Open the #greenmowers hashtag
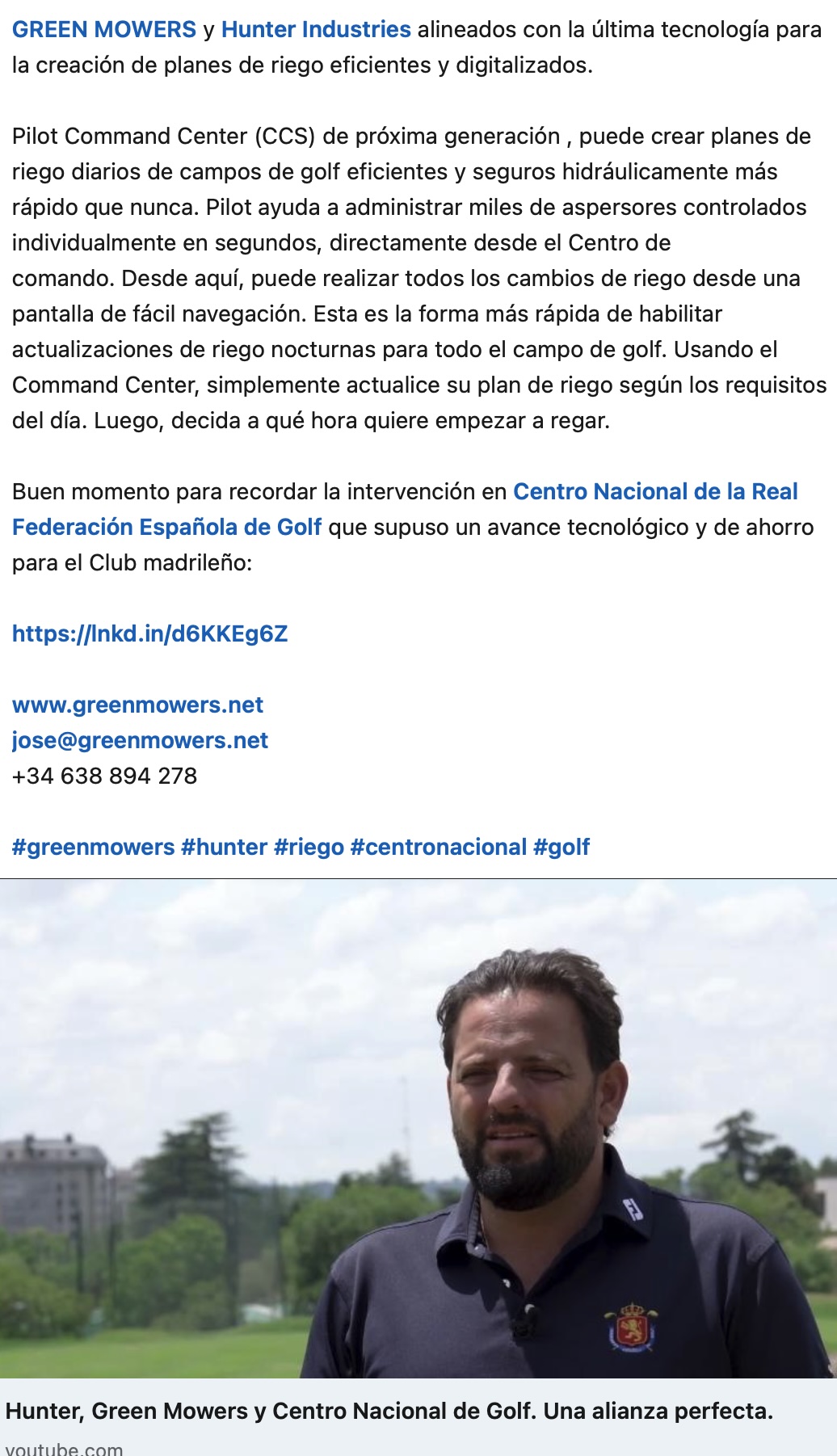The width and height of the screenshot is (837, 1456). pyautogui.click(x=93, y=848)
